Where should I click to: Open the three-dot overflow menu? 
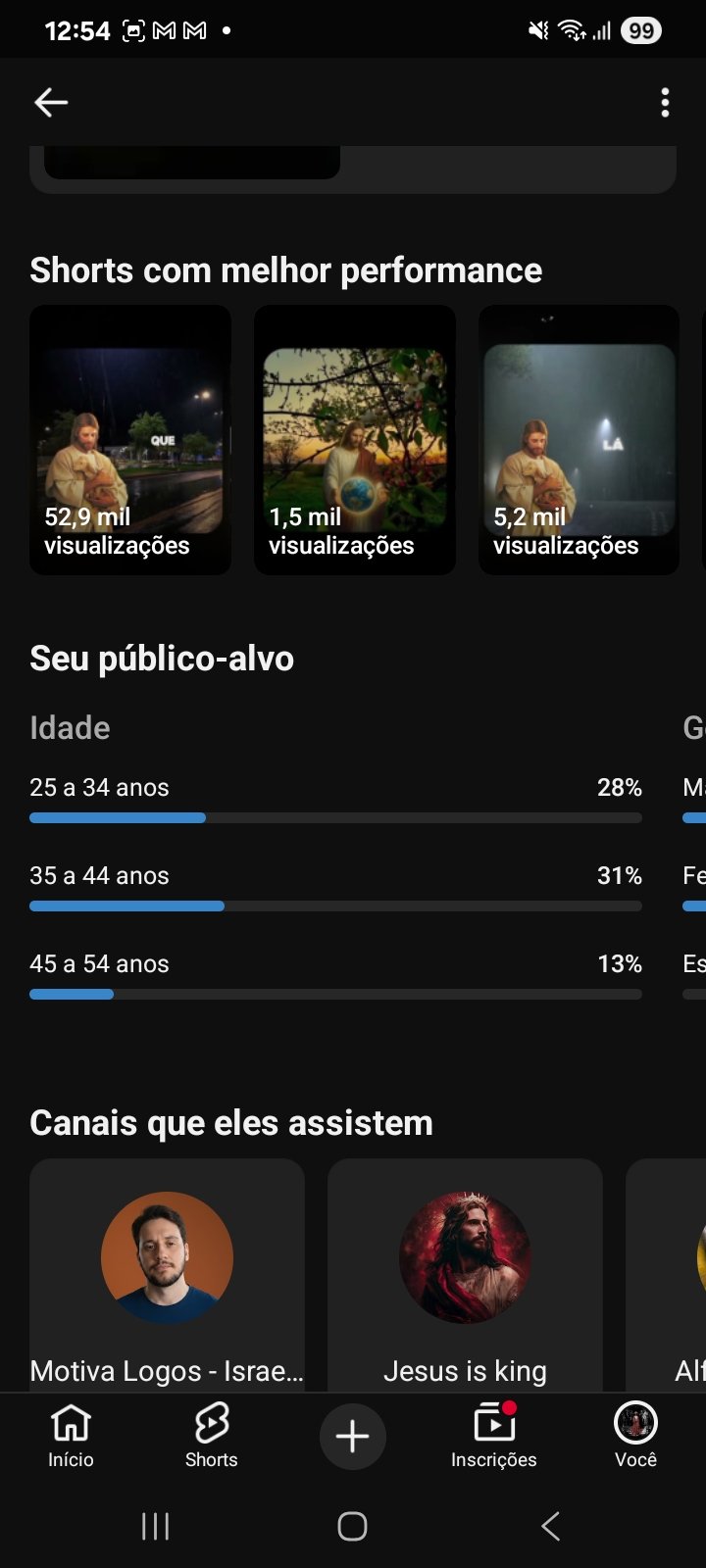pyautogui.click(x=665, y=102)
